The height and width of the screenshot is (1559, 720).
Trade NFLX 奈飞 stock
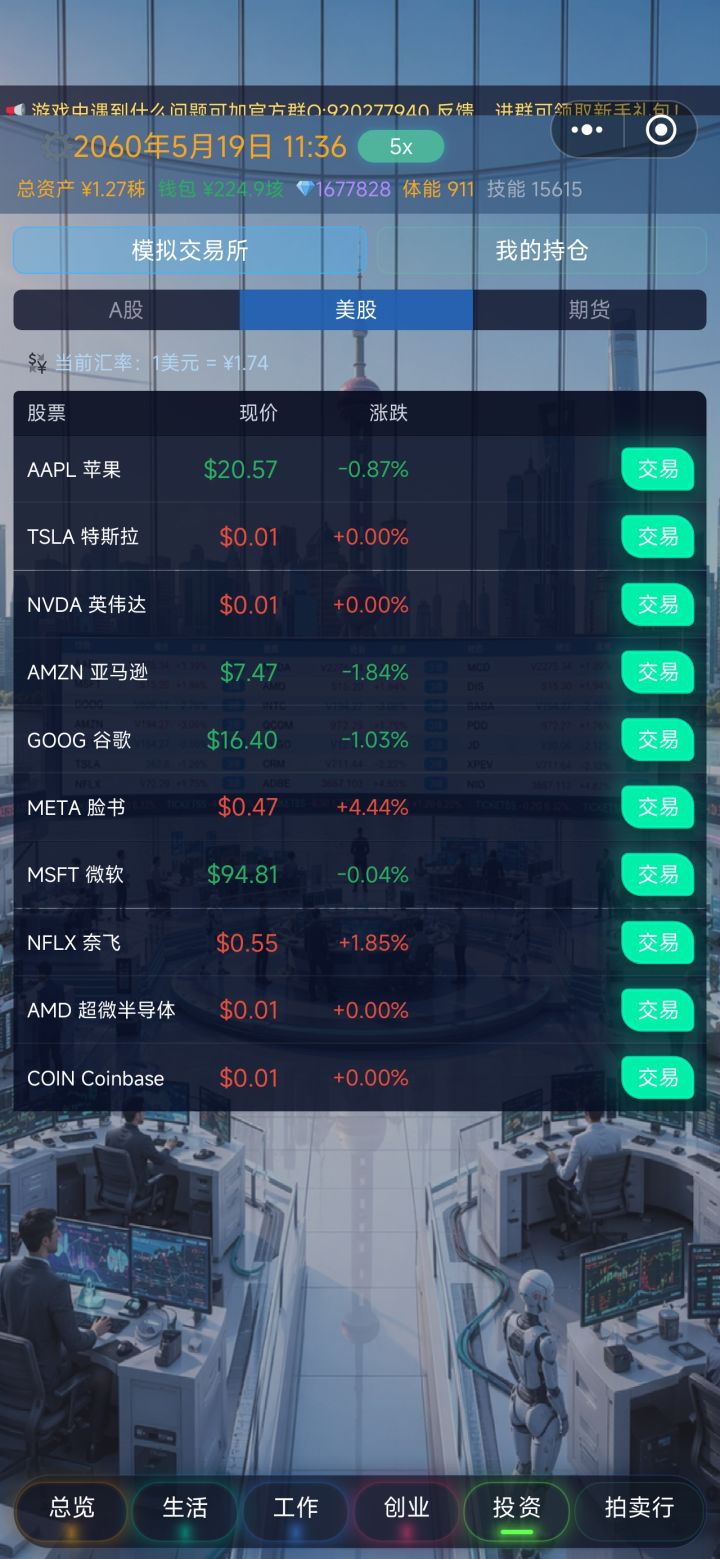click(x=658, y=942)
